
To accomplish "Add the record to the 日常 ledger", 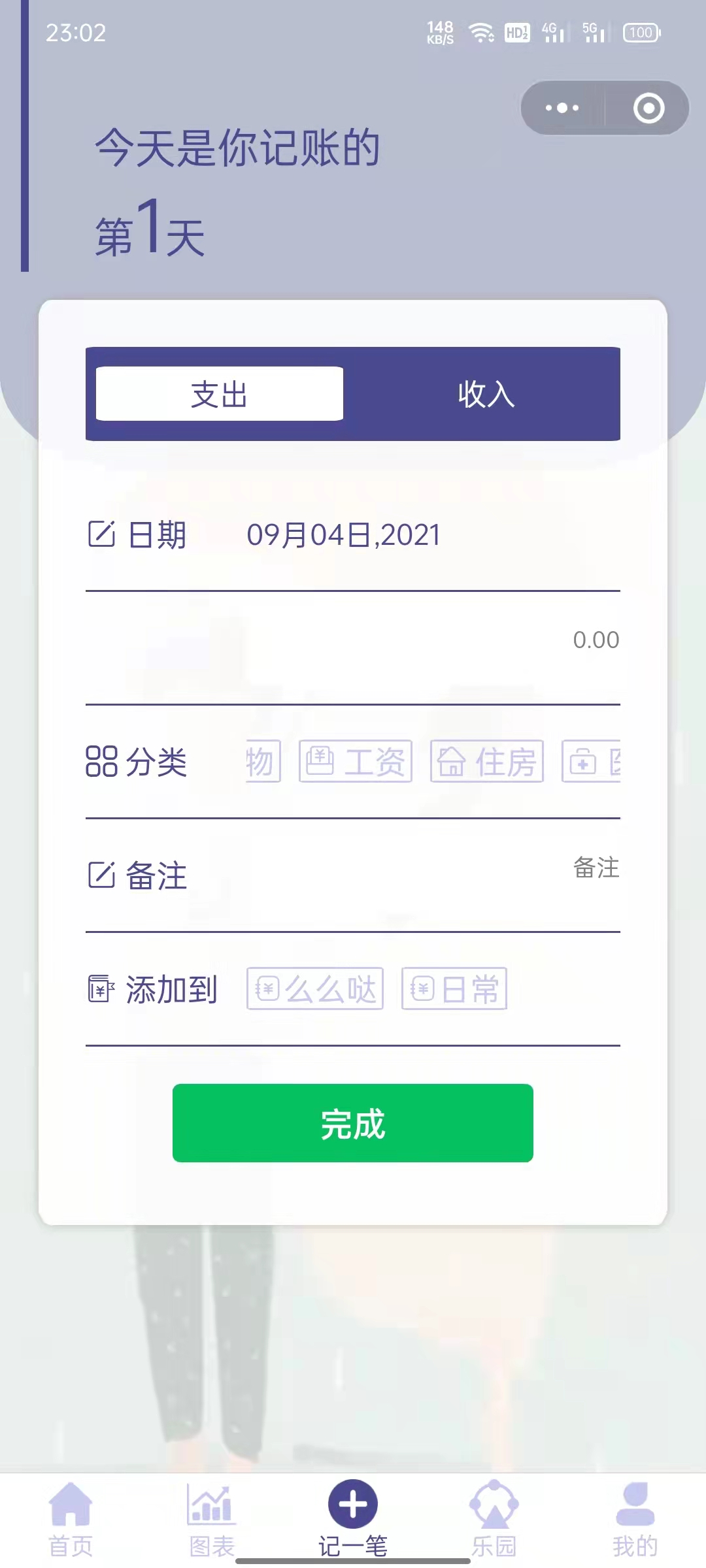I will [x=454, y=988].
